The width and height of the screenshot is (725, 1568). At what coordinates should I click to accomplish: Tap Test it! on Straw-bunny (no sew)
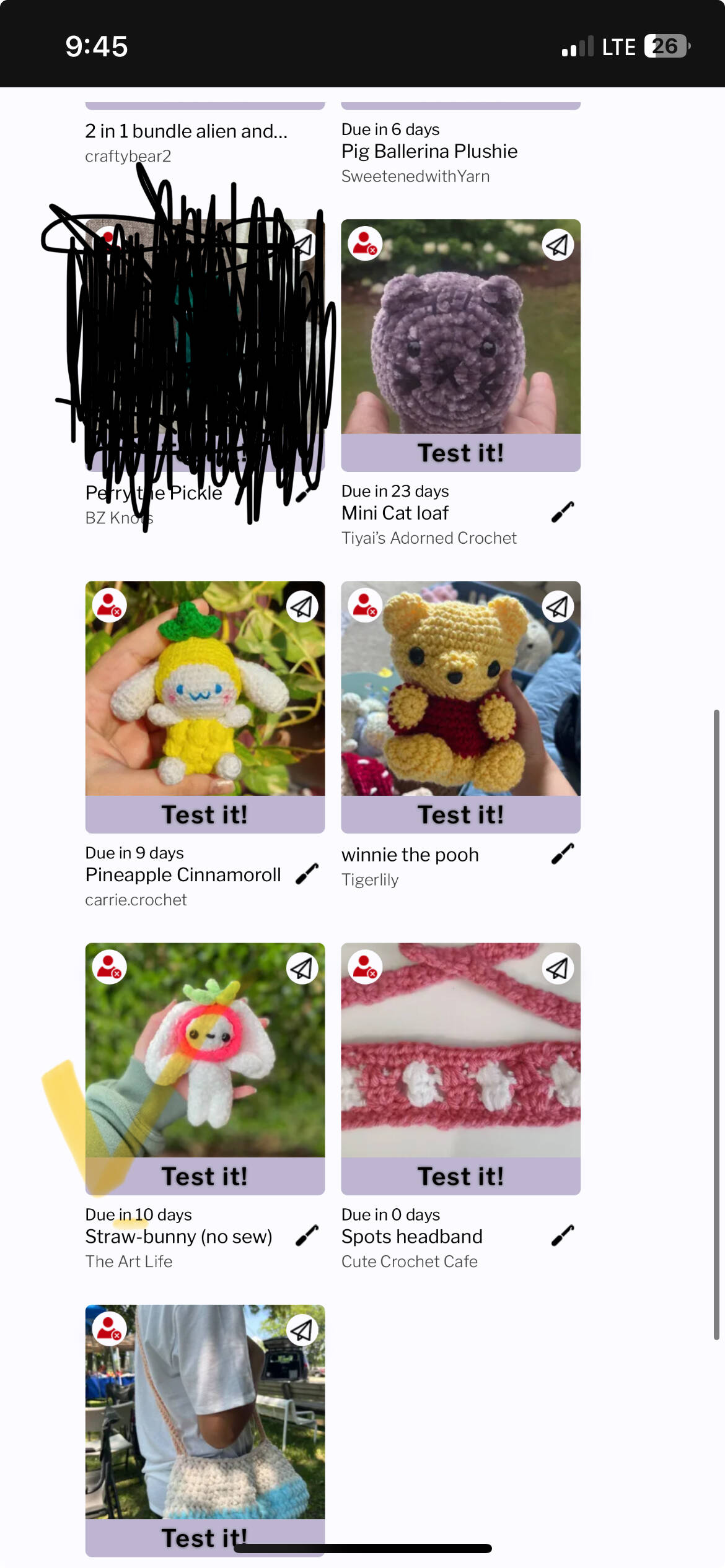204,1176
